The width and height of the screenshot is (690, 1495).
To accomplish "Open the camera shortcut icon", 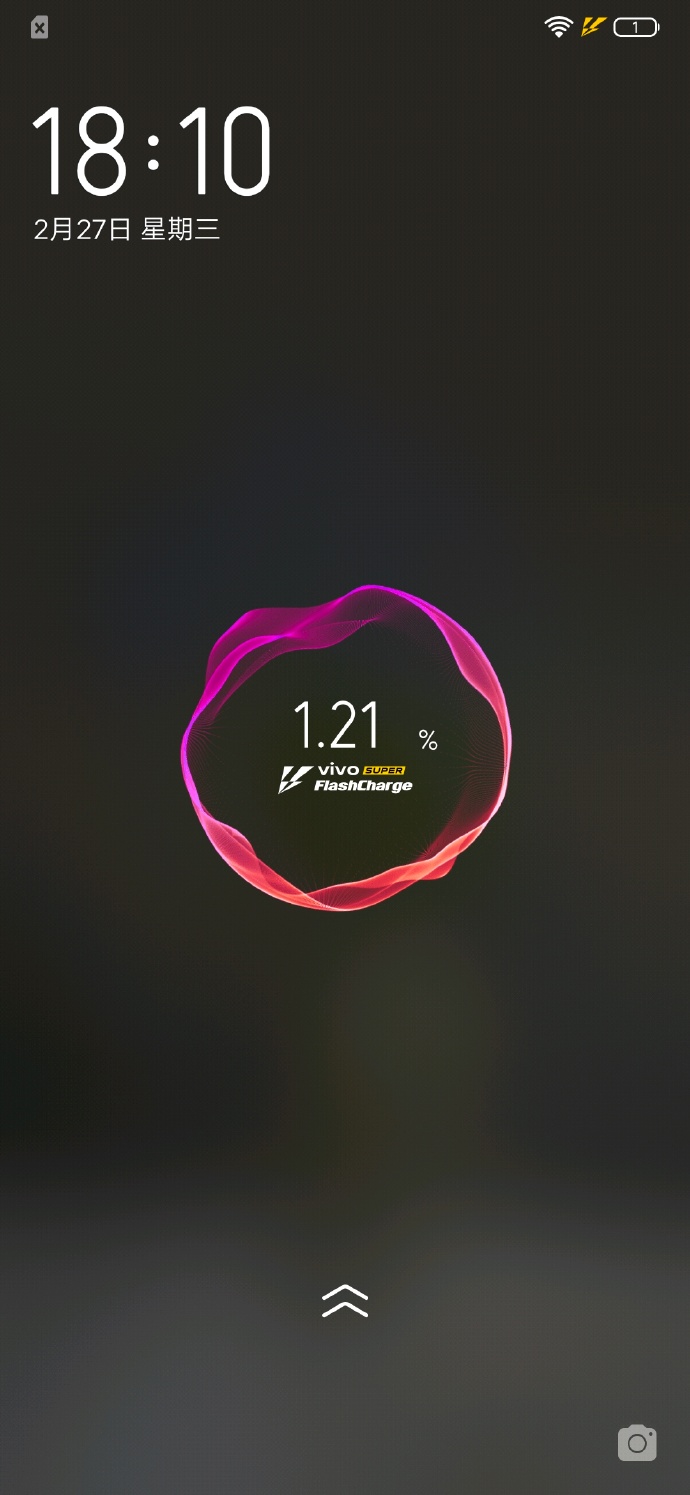I will click(x=637, y=1443).
